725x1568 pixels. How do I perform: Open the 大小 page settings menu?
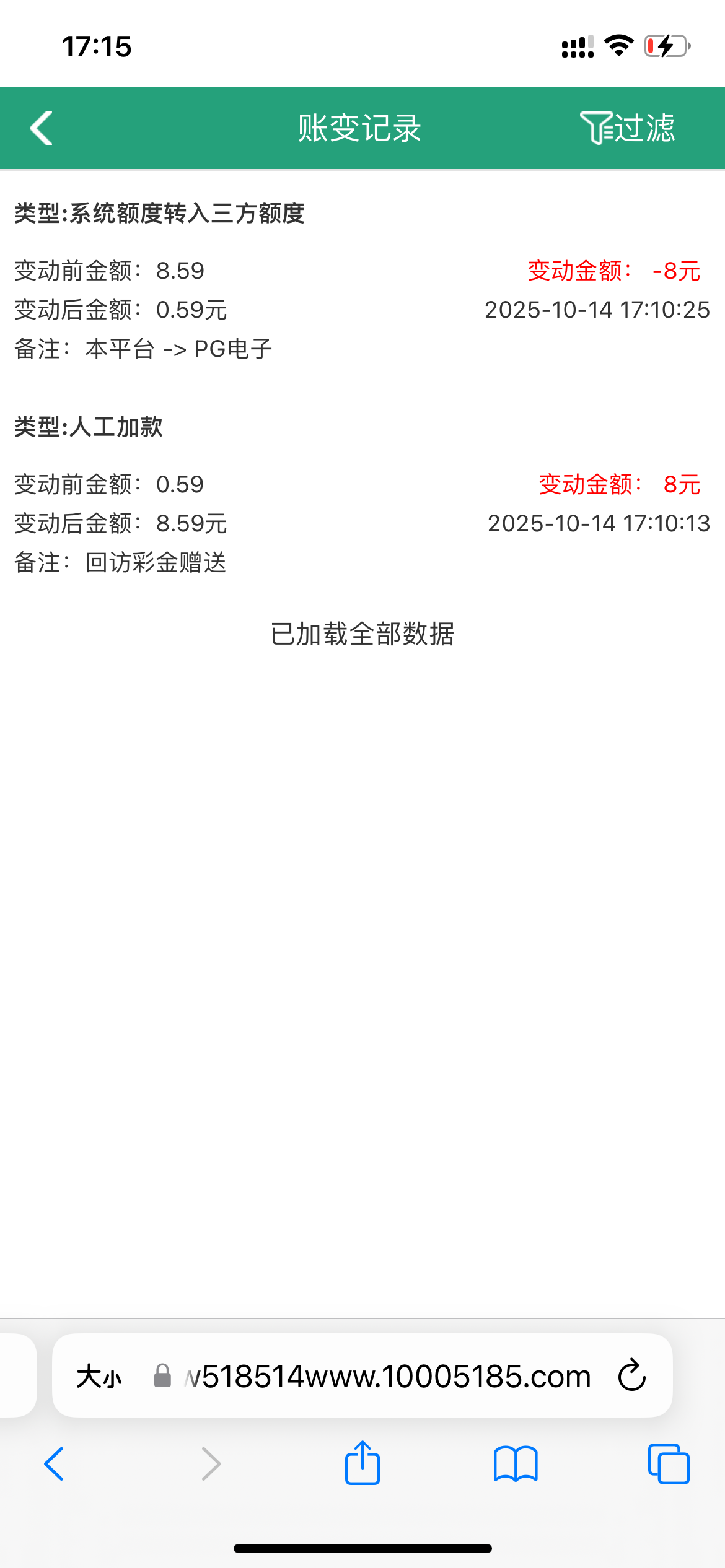point(99,1377)
